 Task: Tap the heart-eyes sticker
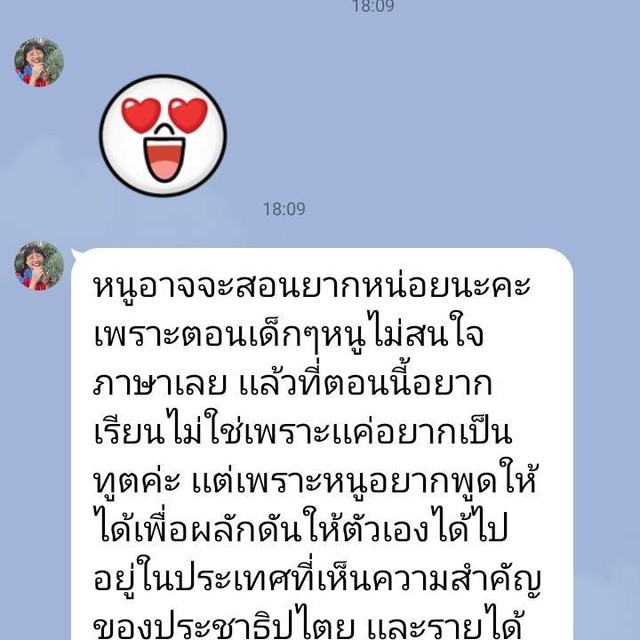[x=163, y=135]
